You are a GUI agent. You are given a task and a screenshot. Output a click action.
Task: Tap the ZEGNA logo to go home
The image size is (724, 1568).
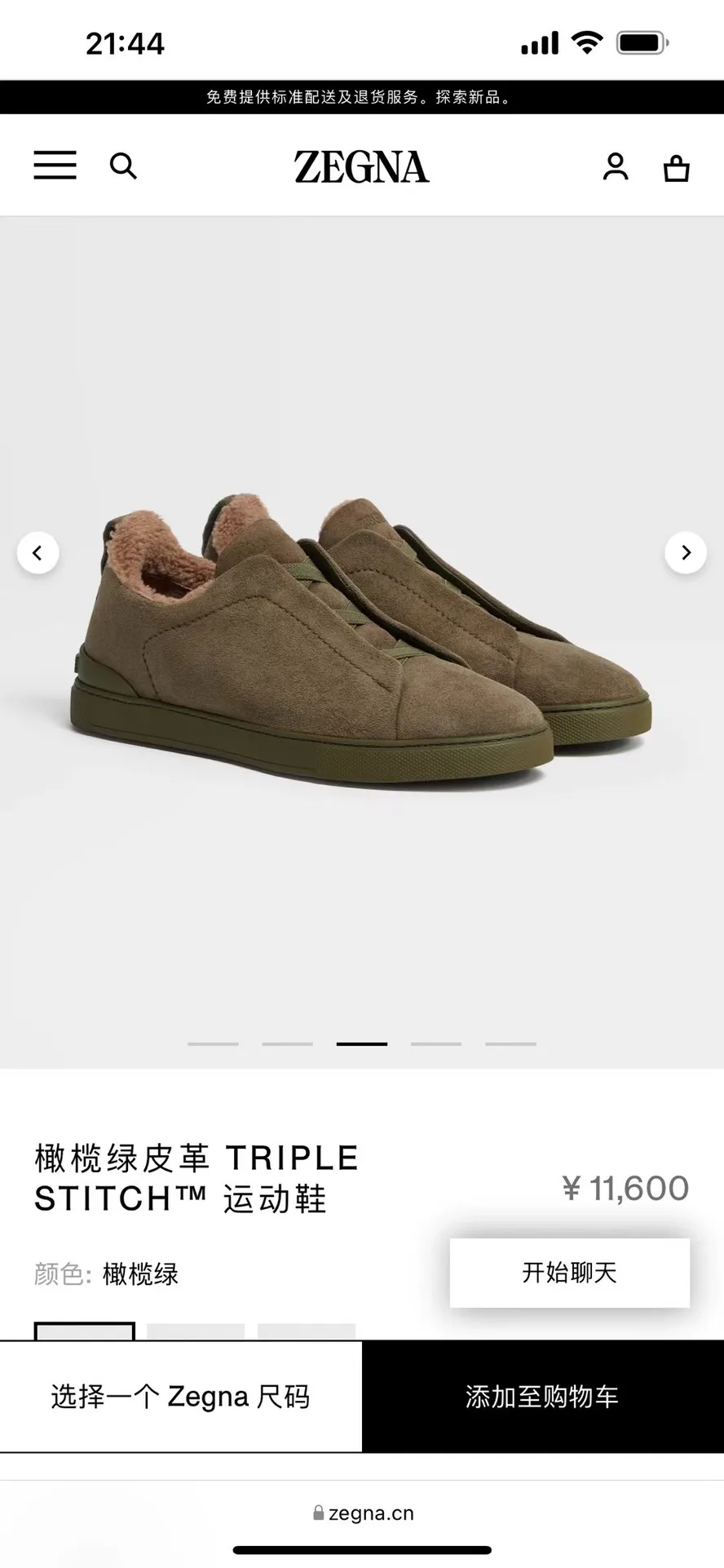(x=361, y=166)
